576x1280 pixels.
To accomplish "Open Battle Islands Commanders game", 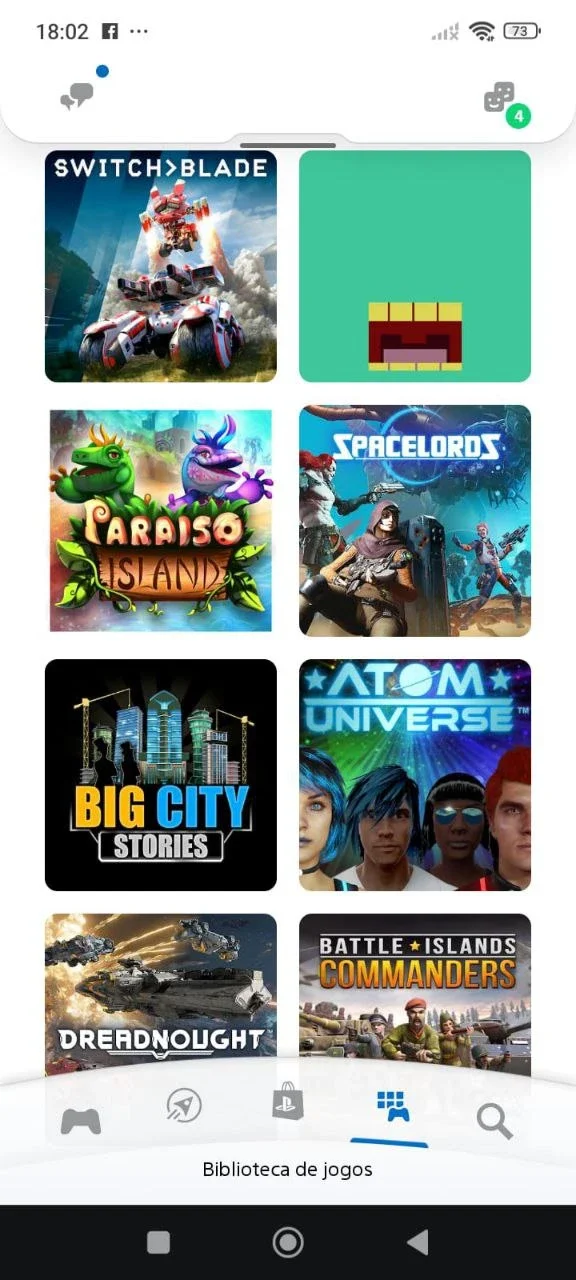I will tap(415, 990).
